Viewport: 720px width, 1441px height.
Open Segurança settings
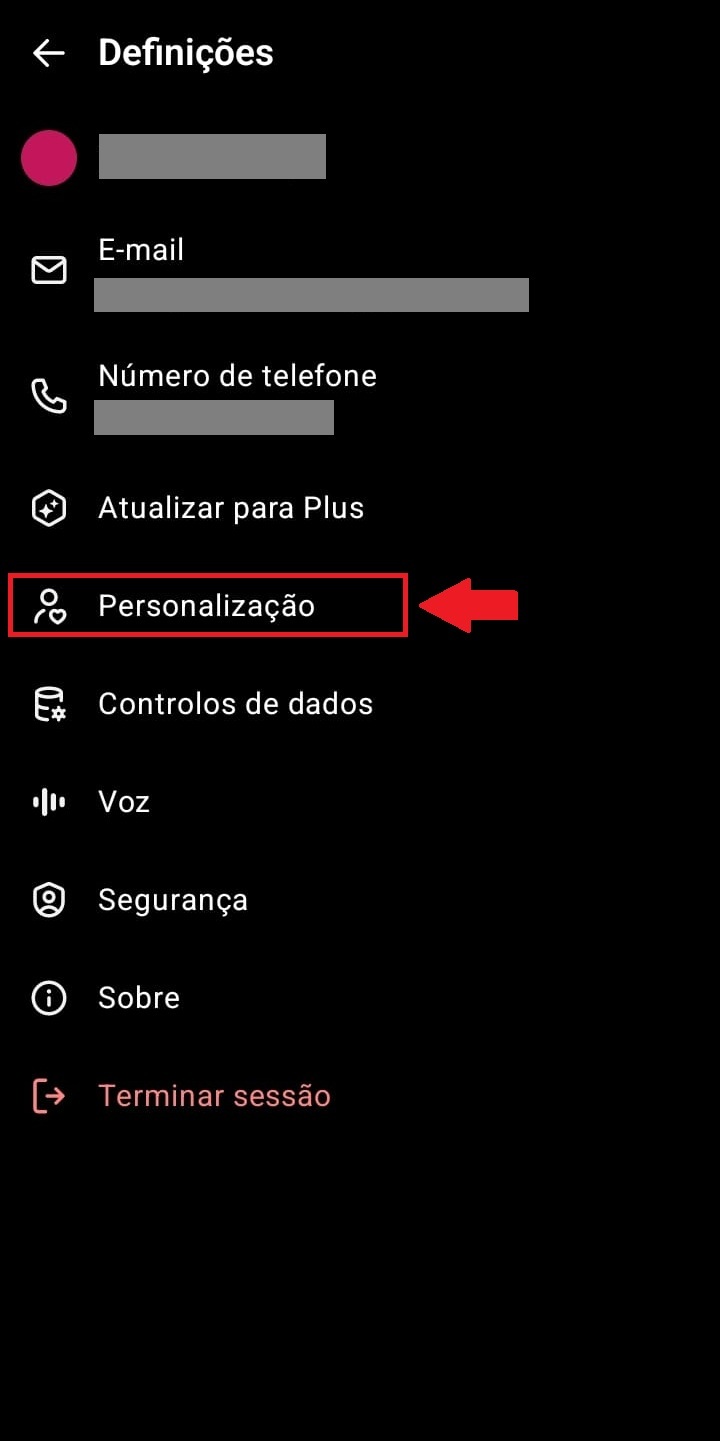[360, 900]
